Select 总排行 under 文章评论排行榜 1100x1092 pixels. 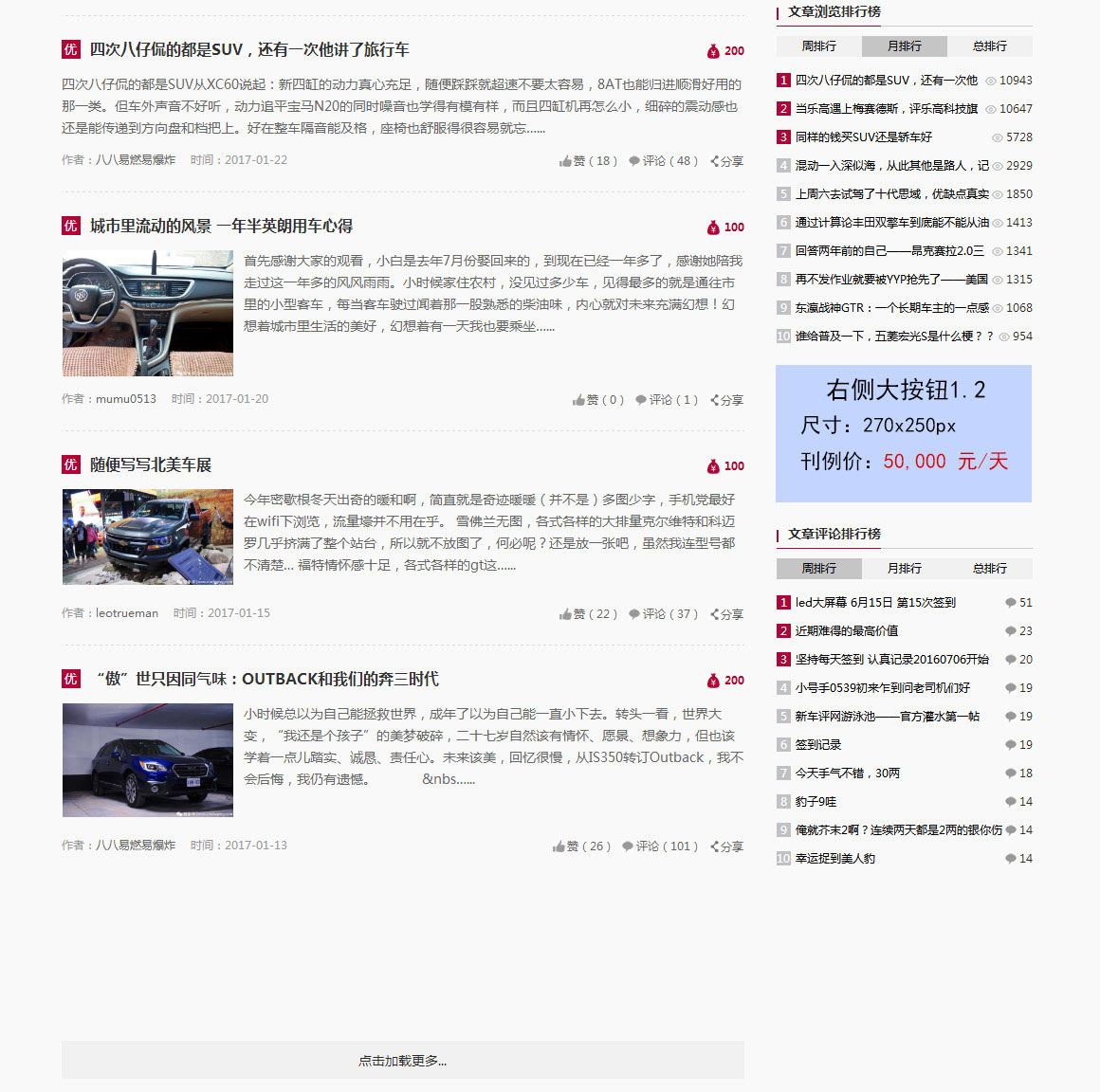pos(989,569)
